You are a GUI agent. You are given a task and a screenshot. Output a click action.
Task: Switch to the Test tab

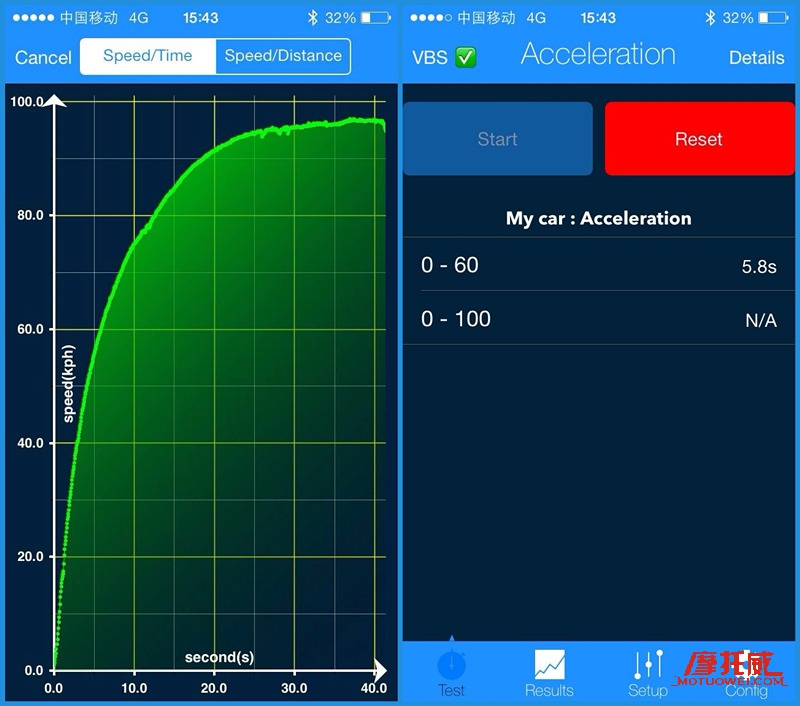click(451, 672)
